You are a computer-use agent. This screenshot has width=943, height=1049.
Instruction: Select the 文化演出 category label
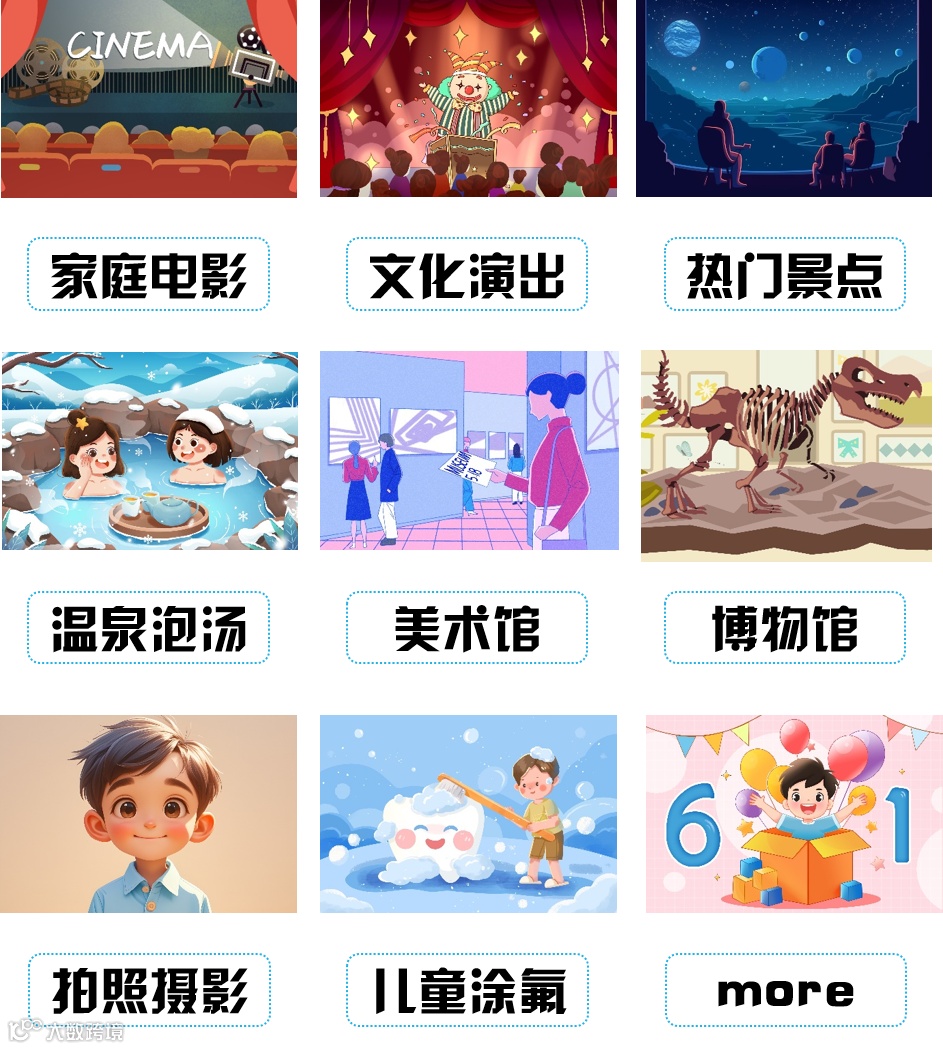(467, 276)
